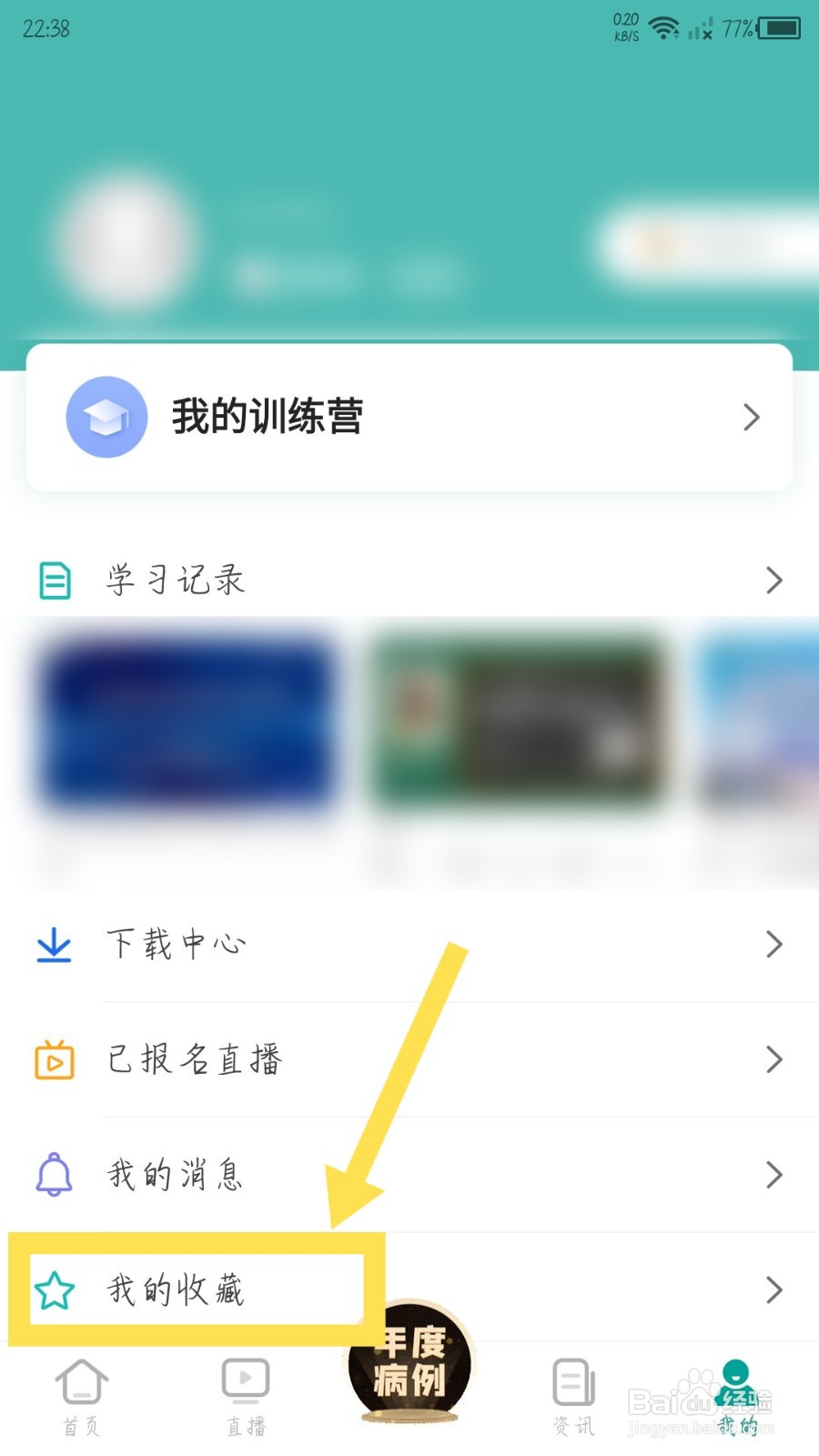Open 学习记录 using the right arrow
Image resolution: width=819 pixels, height=1456 pixels.
pyautogui.click(x=774, y=580)
